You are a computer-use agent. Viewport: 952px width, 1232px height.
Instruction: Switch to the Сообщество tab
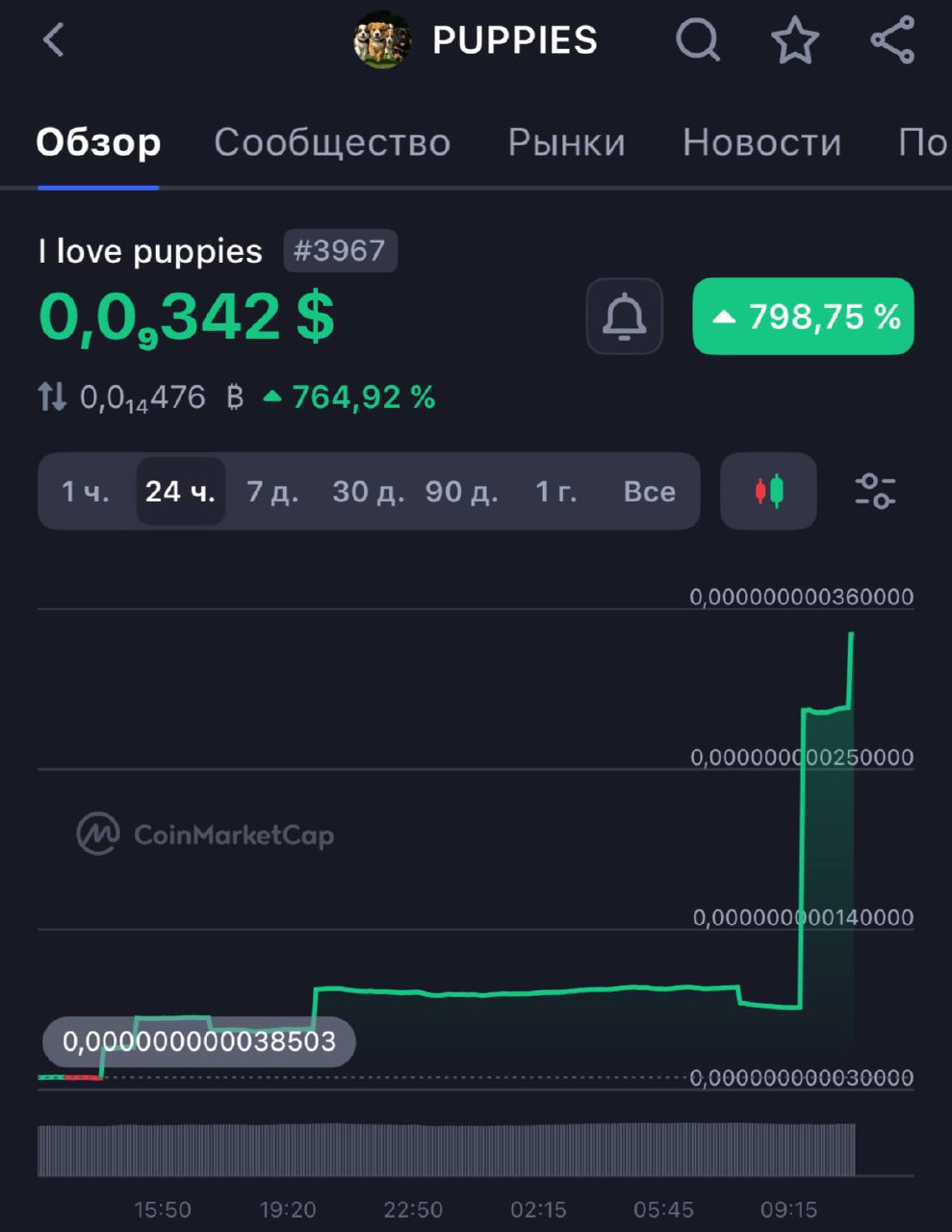[x=332, y=142]
